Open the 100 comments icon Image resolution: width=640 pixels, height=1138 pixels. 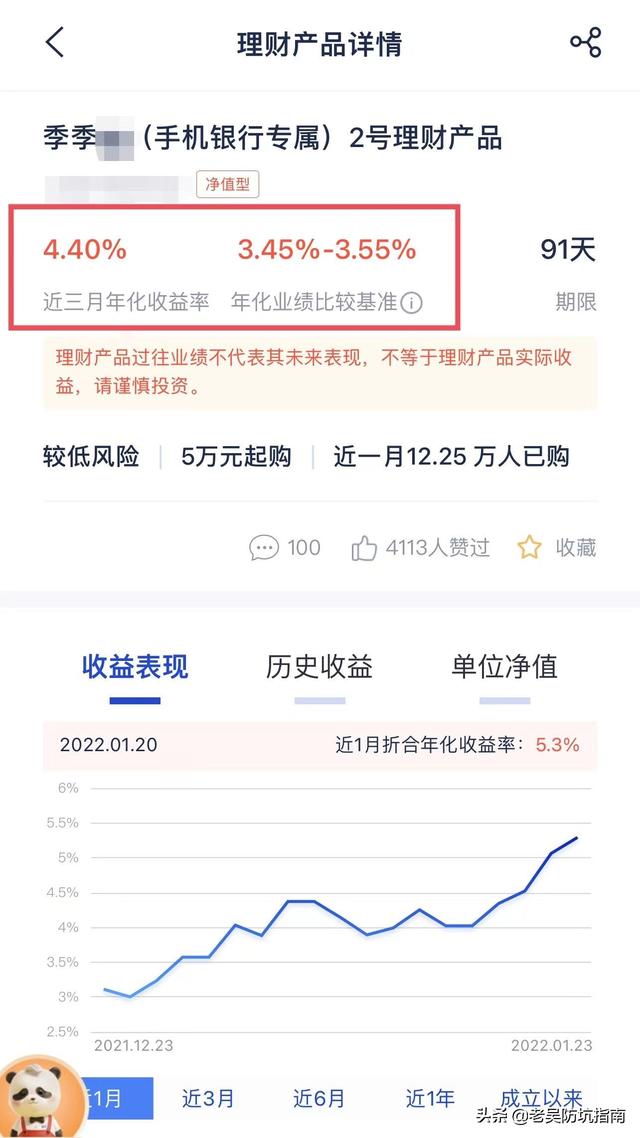[263, 547]
